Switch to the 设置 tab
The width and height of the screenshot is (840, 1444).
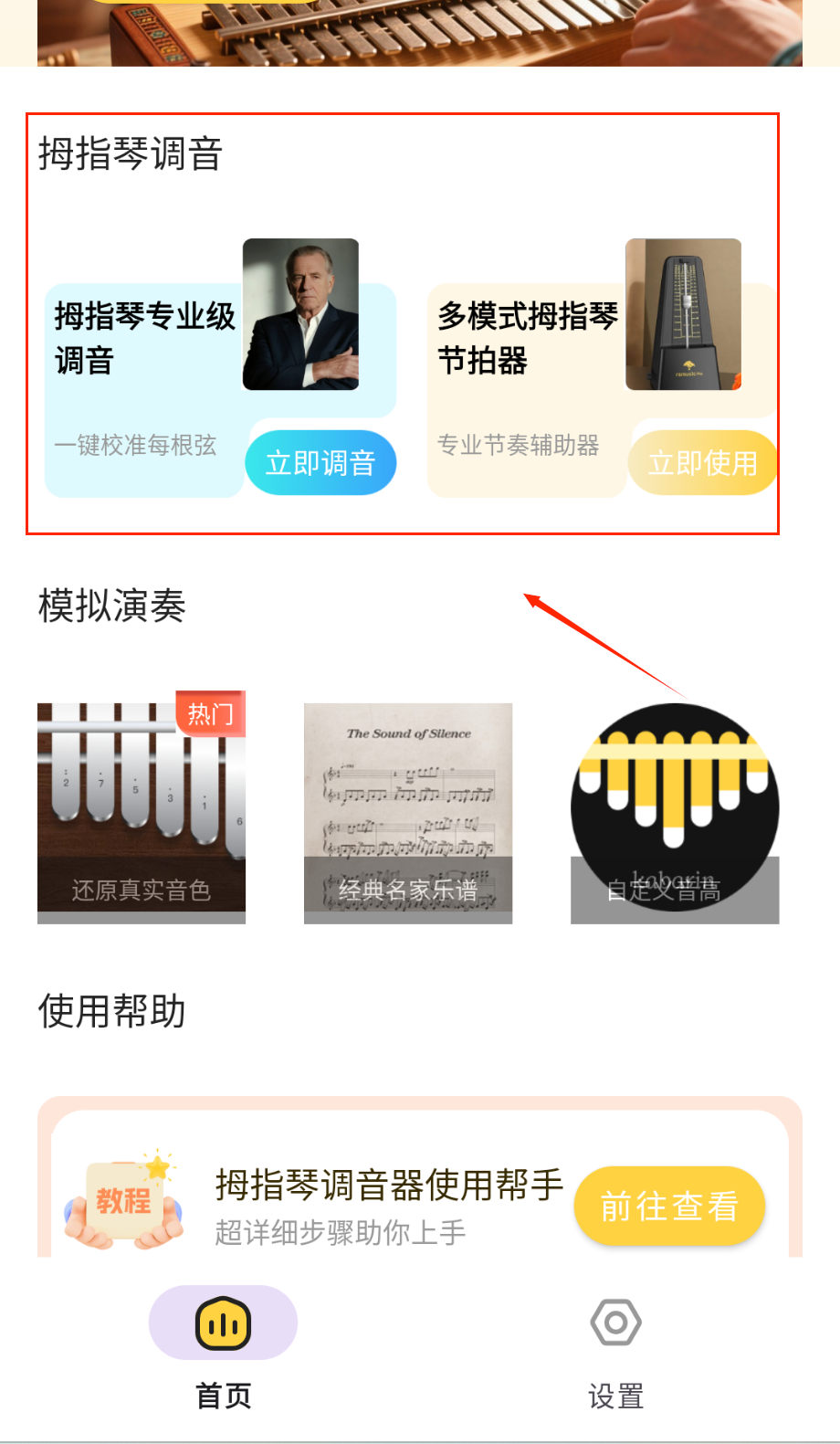(x=615, y=1344)
